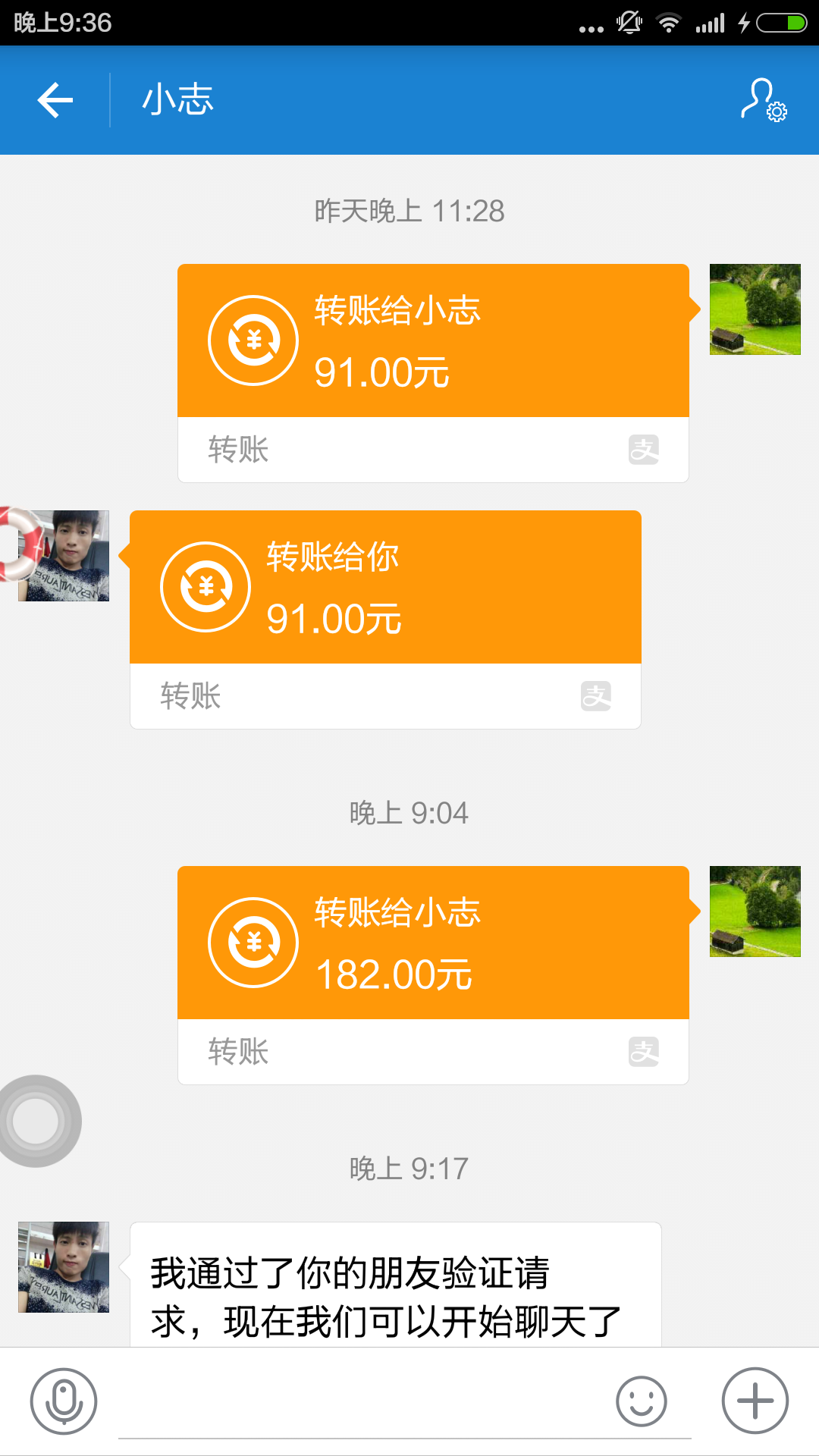Open chat settings for contact 小志
Screen dimensions: 819x1456
coord(764,100)
